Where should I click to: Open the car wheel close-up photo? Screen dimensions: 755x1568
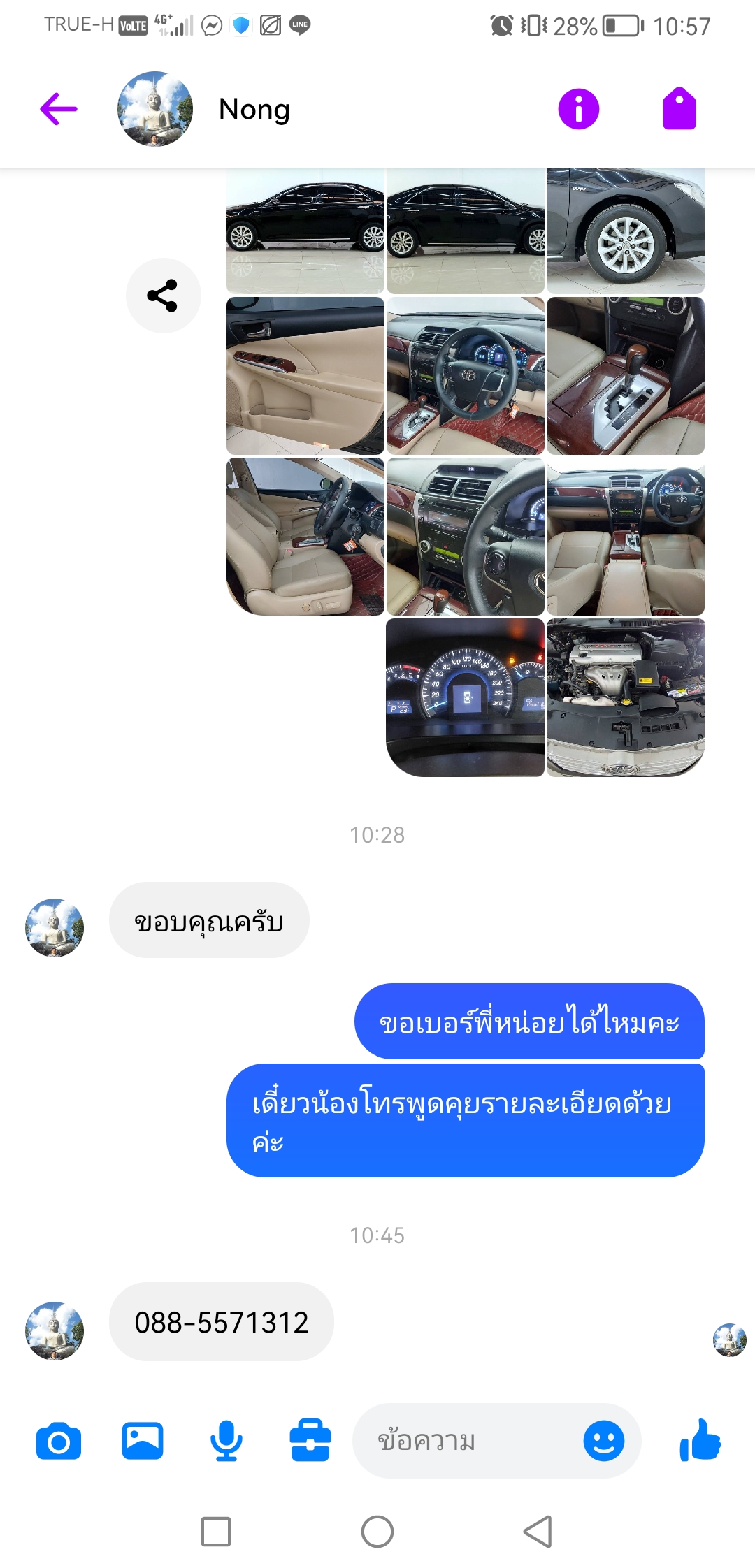625,231
